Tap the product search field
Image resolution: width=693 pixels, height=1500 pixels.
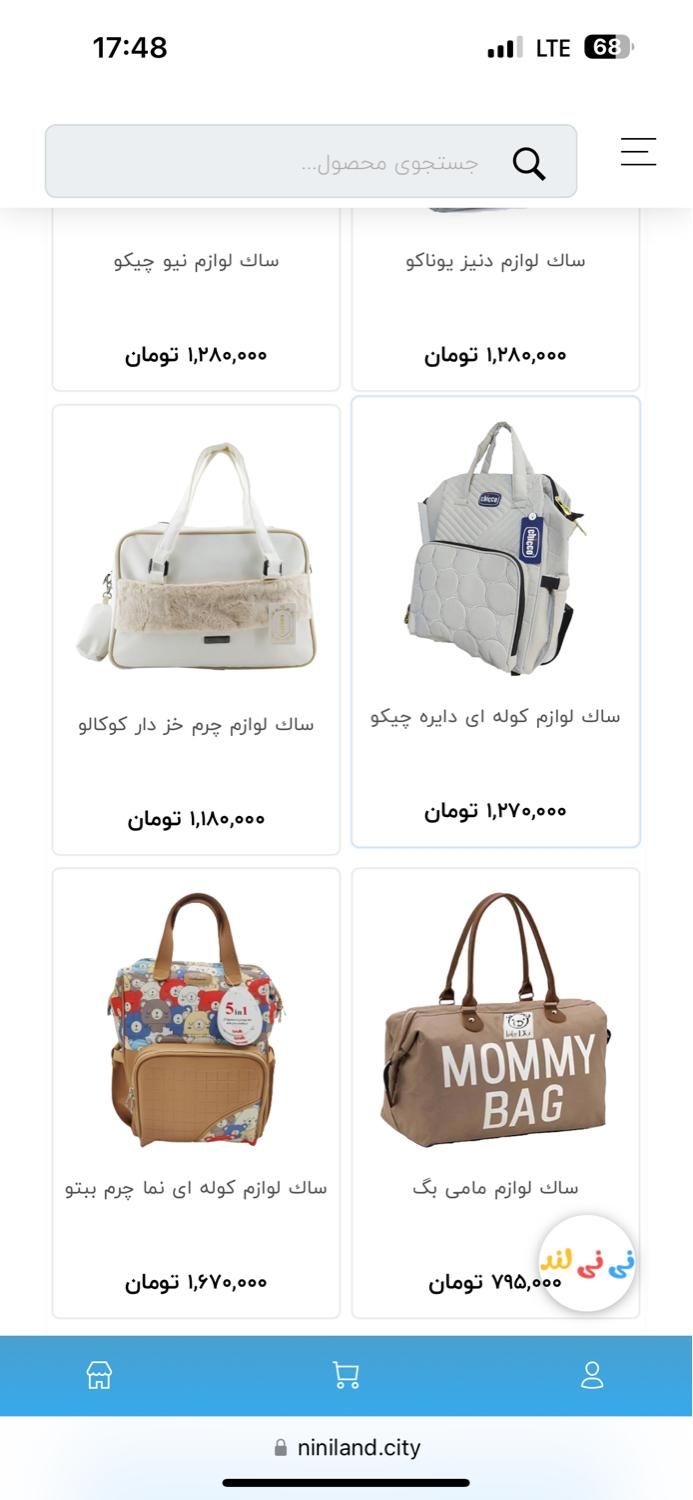pos(310,162)
